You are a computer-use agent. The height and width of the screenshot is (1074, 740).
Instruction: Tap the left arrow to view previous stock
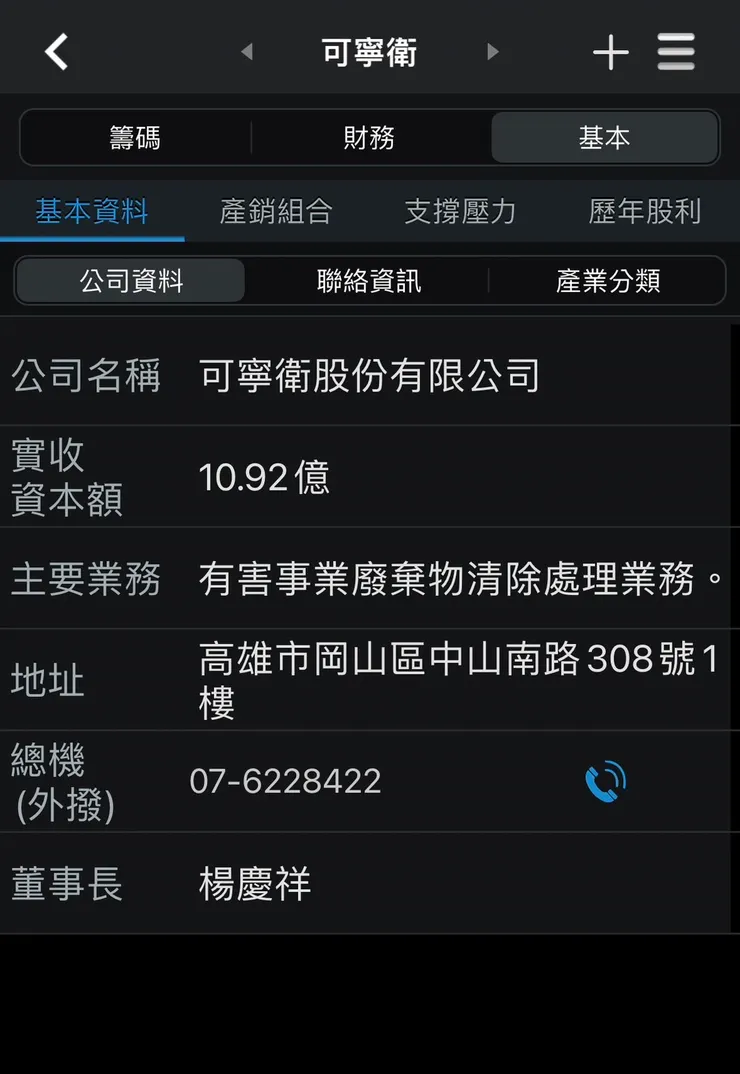click(x=246, y=52)
